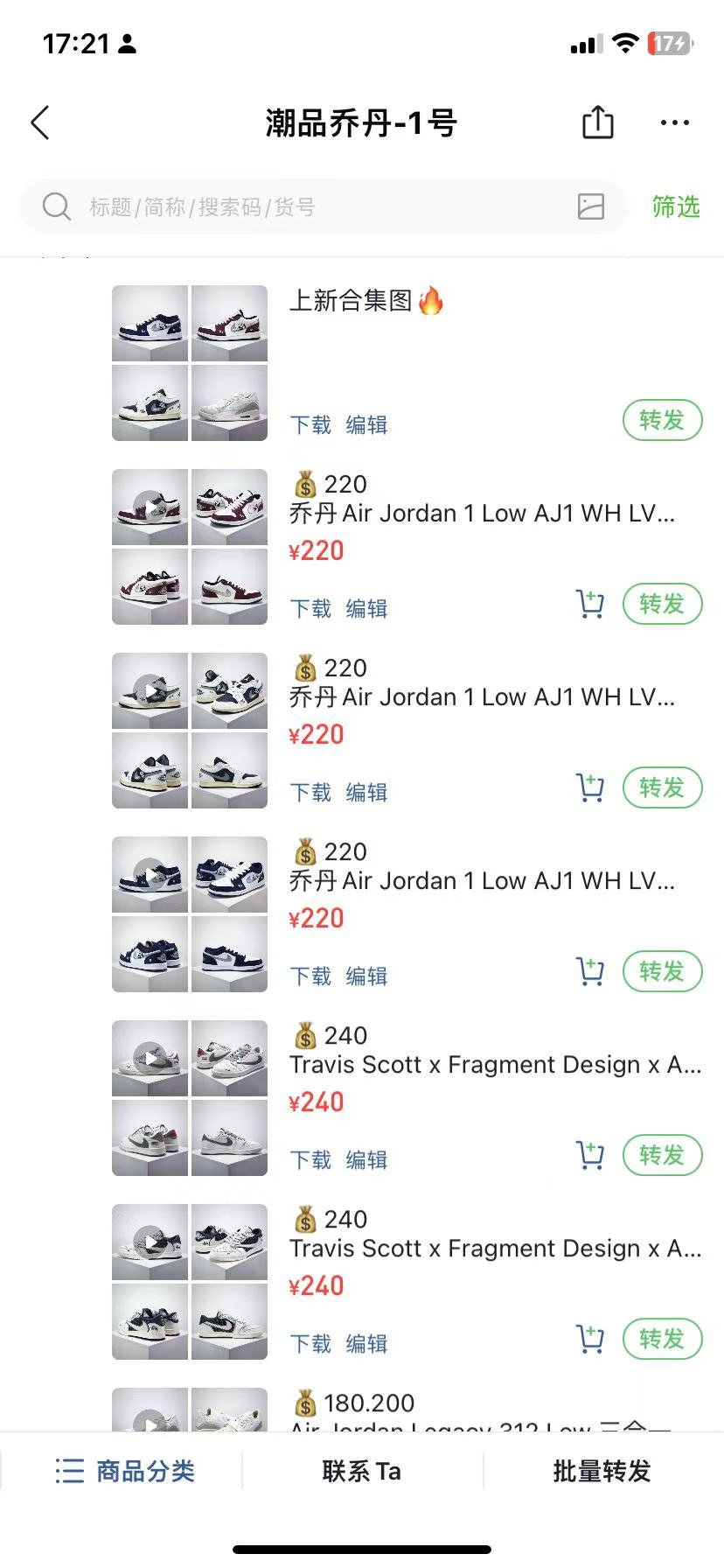This screenshot has height=1568, width=724.
Task: Forward the maroon Air Jordan 1 Low listing
Action: point(662,605)
